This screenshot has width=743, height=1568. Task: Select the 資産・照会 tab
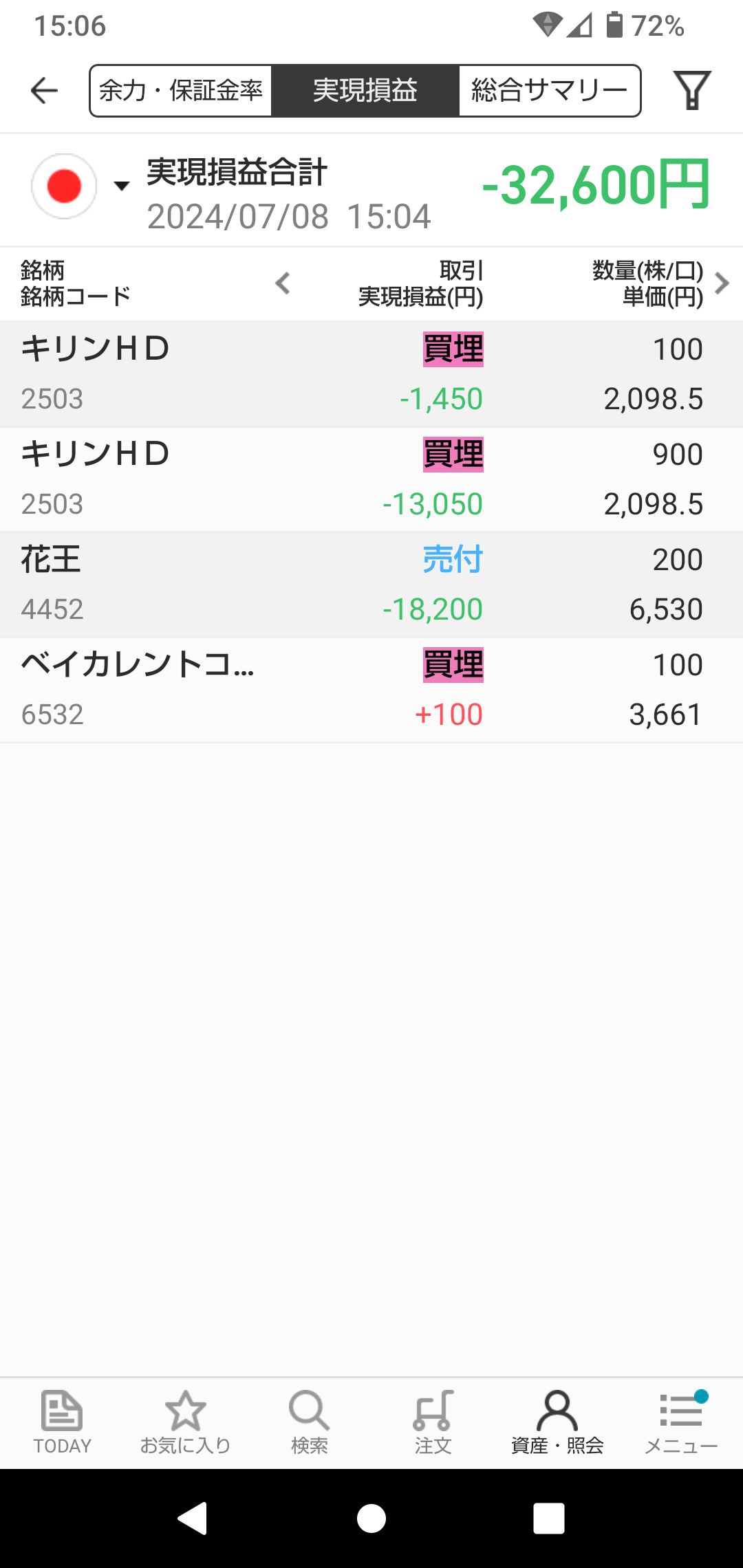(x=557, y=1422)
